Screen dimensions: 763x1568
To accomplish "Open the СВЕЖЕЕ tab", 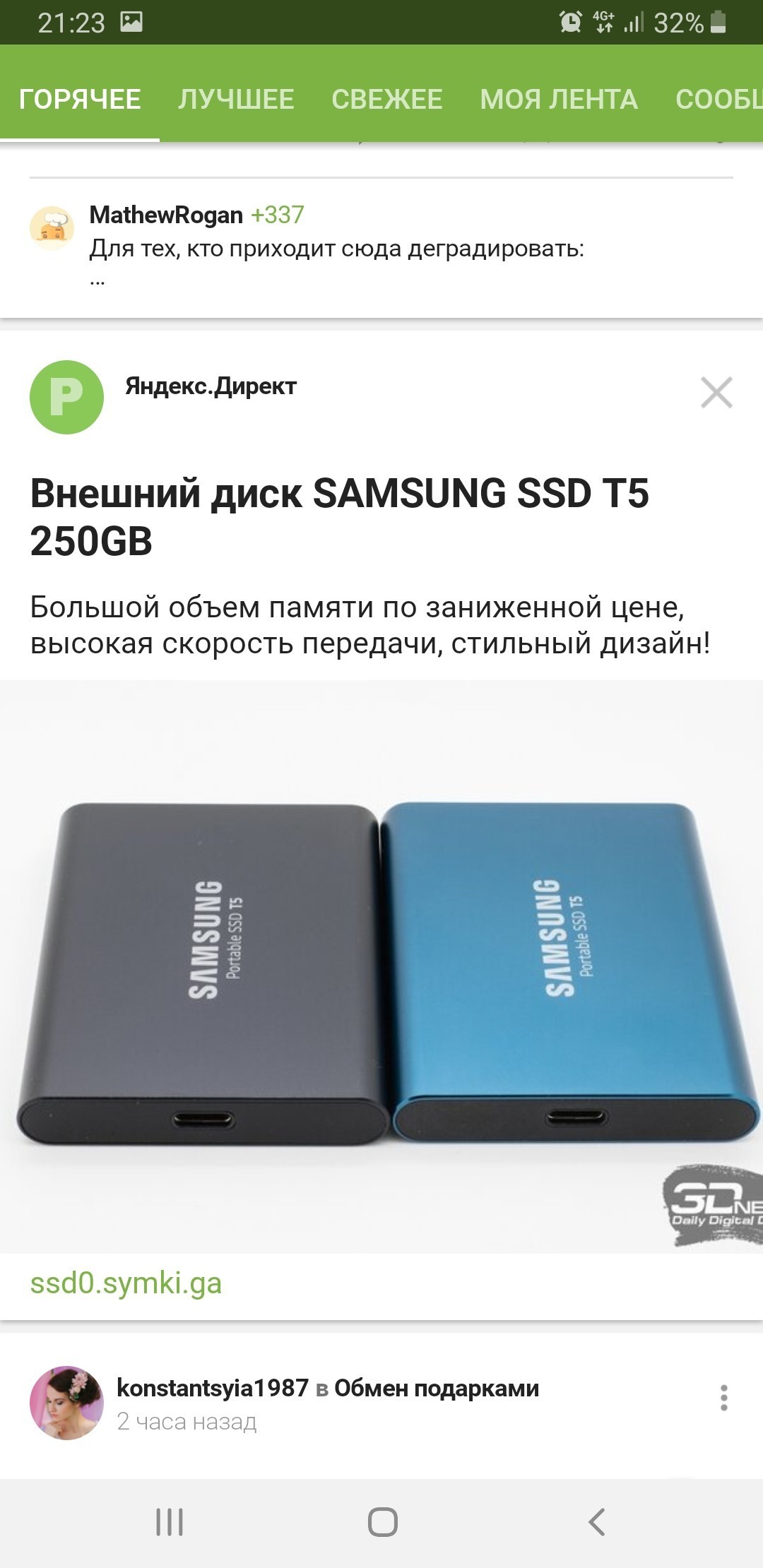I will [x=387, y=99].
